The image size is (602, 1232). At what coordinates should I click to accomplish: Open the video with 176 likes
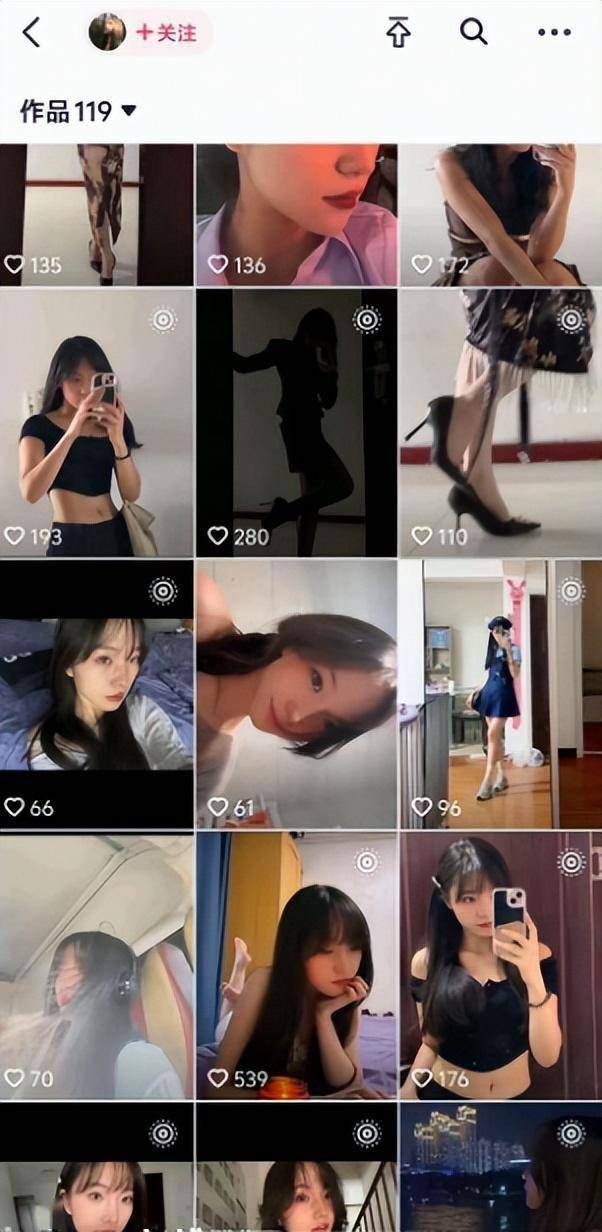(x=500, y=966)
